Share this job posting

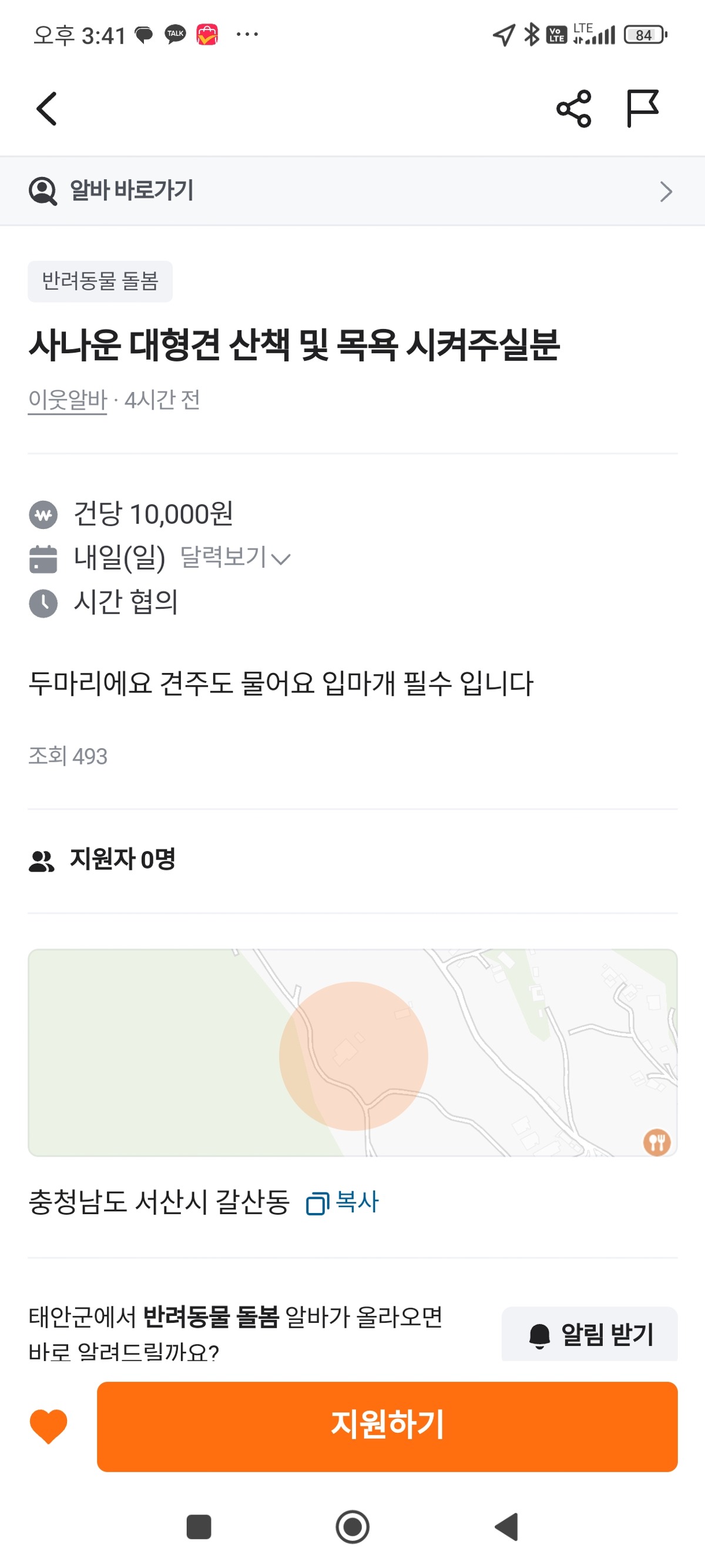tap(573, 109)
